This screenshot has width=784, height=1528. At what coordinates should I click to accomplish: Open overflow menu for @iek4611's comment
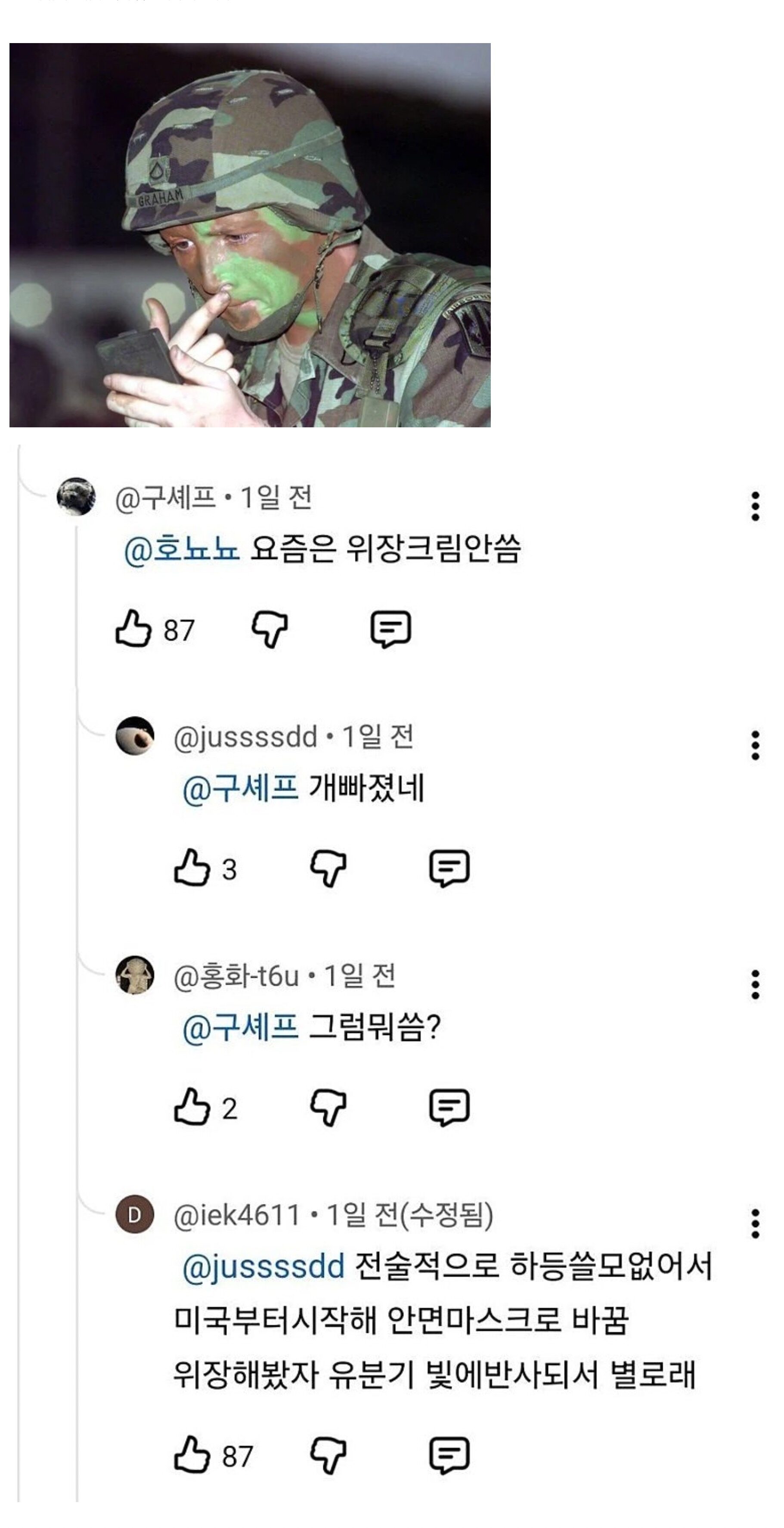pyautogui.click(x=755, y=1224)
